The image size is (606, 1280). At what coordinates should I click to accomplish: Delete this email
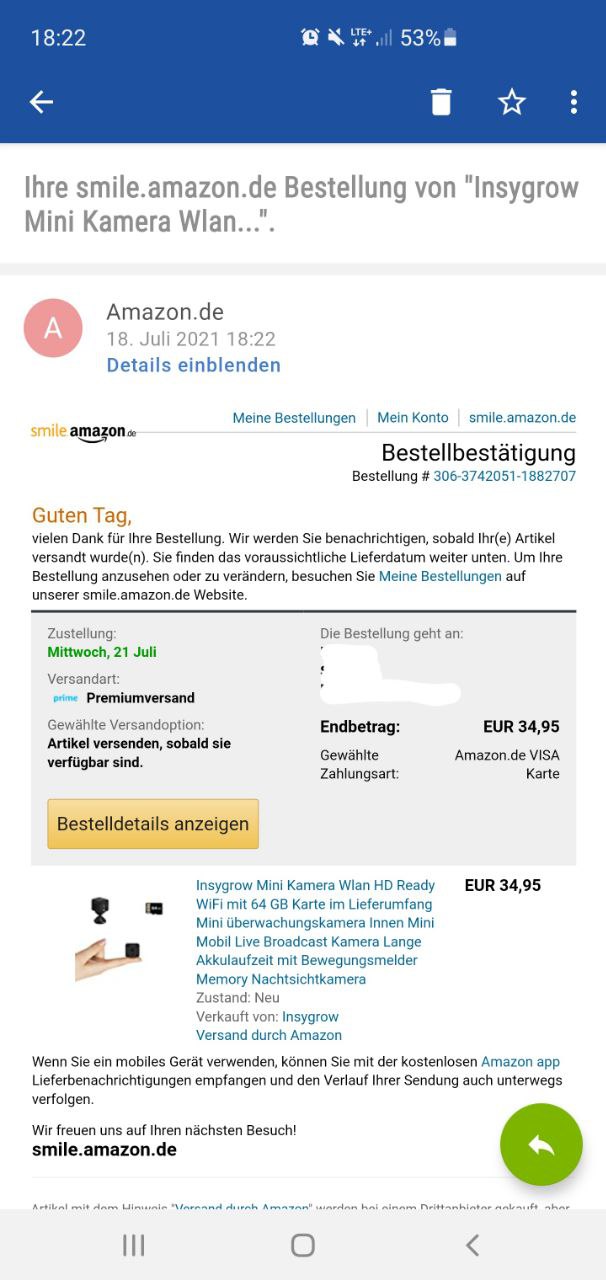click(x=441, y=102)
